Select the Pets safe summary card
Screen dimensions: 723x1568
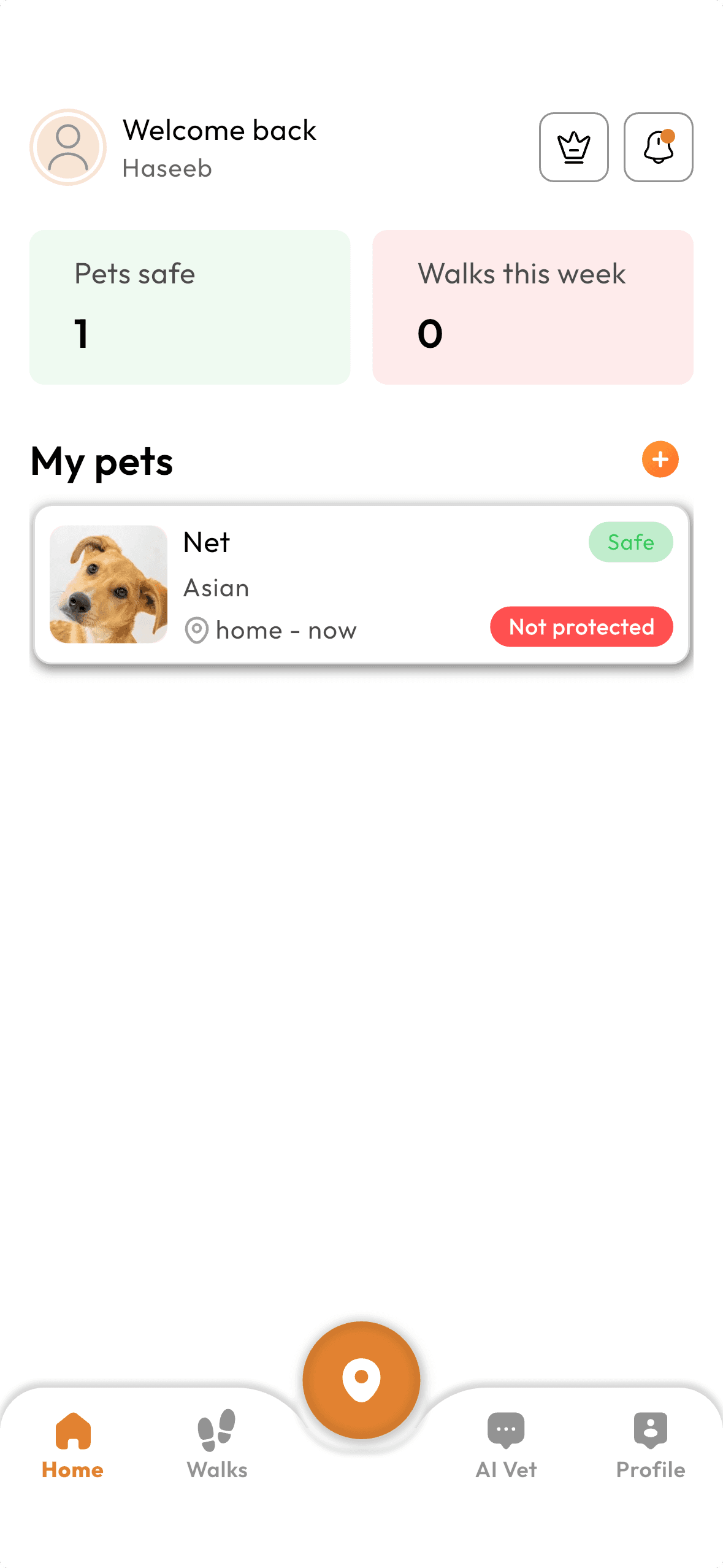(189, 306)
